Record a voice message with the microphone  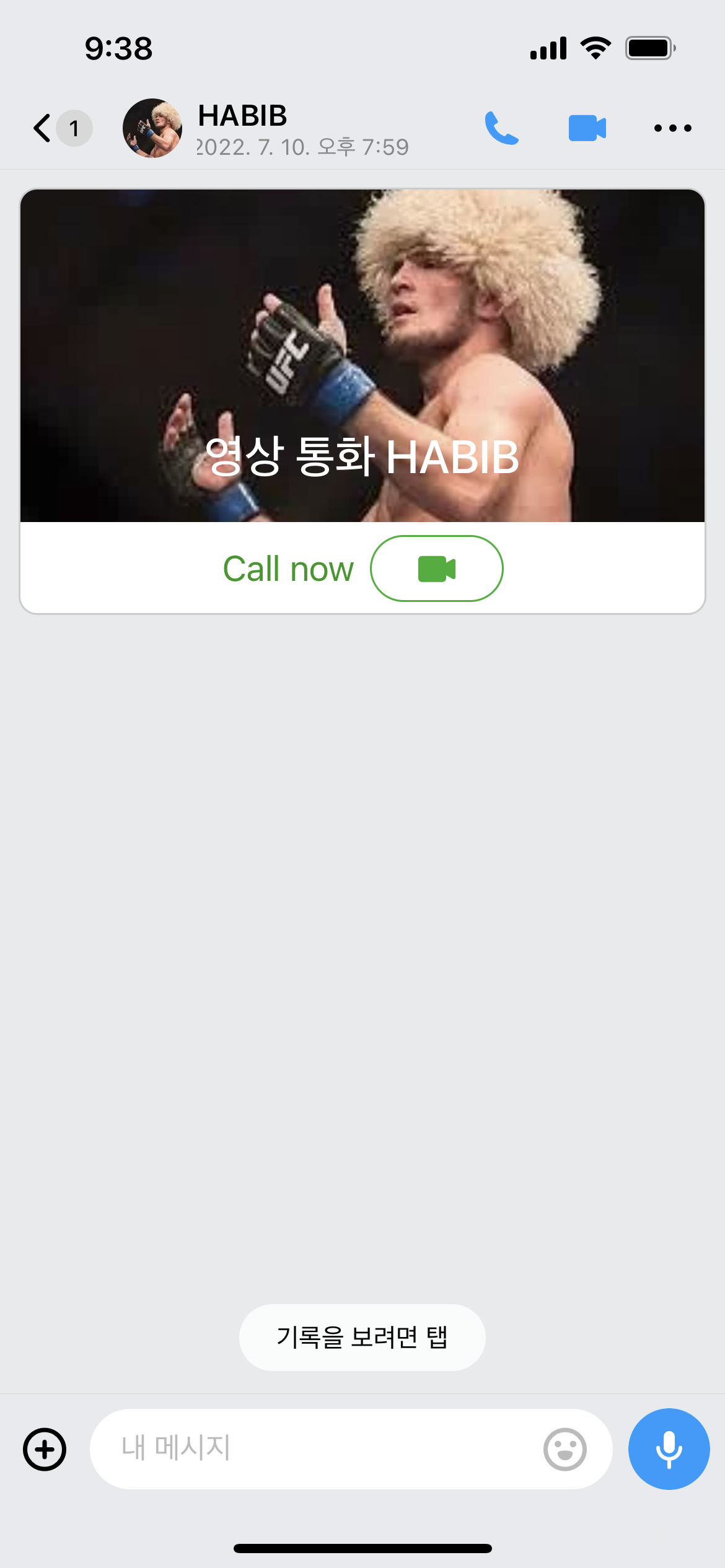[x=669, y=1449]
